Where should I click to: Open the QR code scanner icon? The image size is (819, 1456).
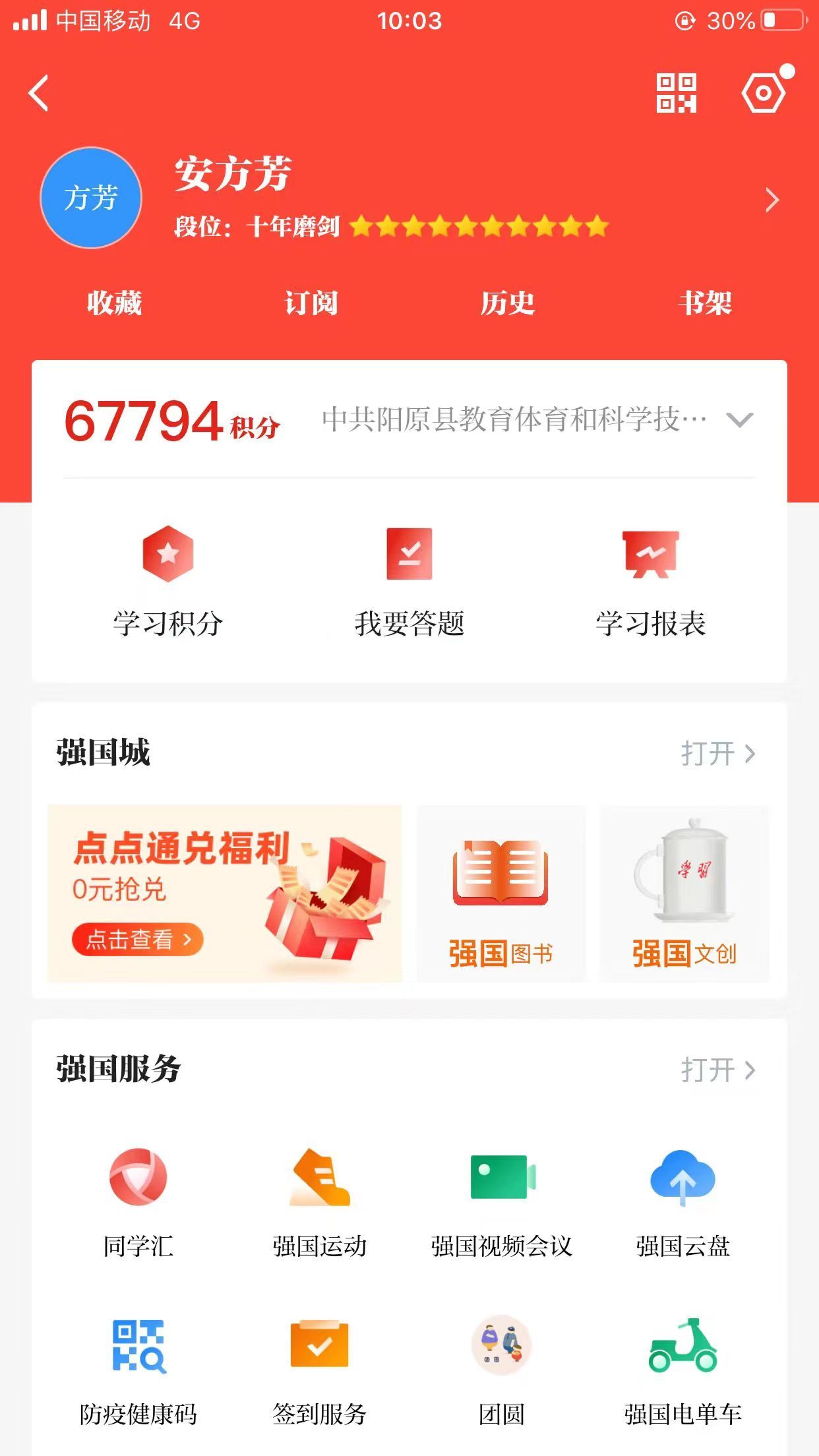click(x=676, y=93)
